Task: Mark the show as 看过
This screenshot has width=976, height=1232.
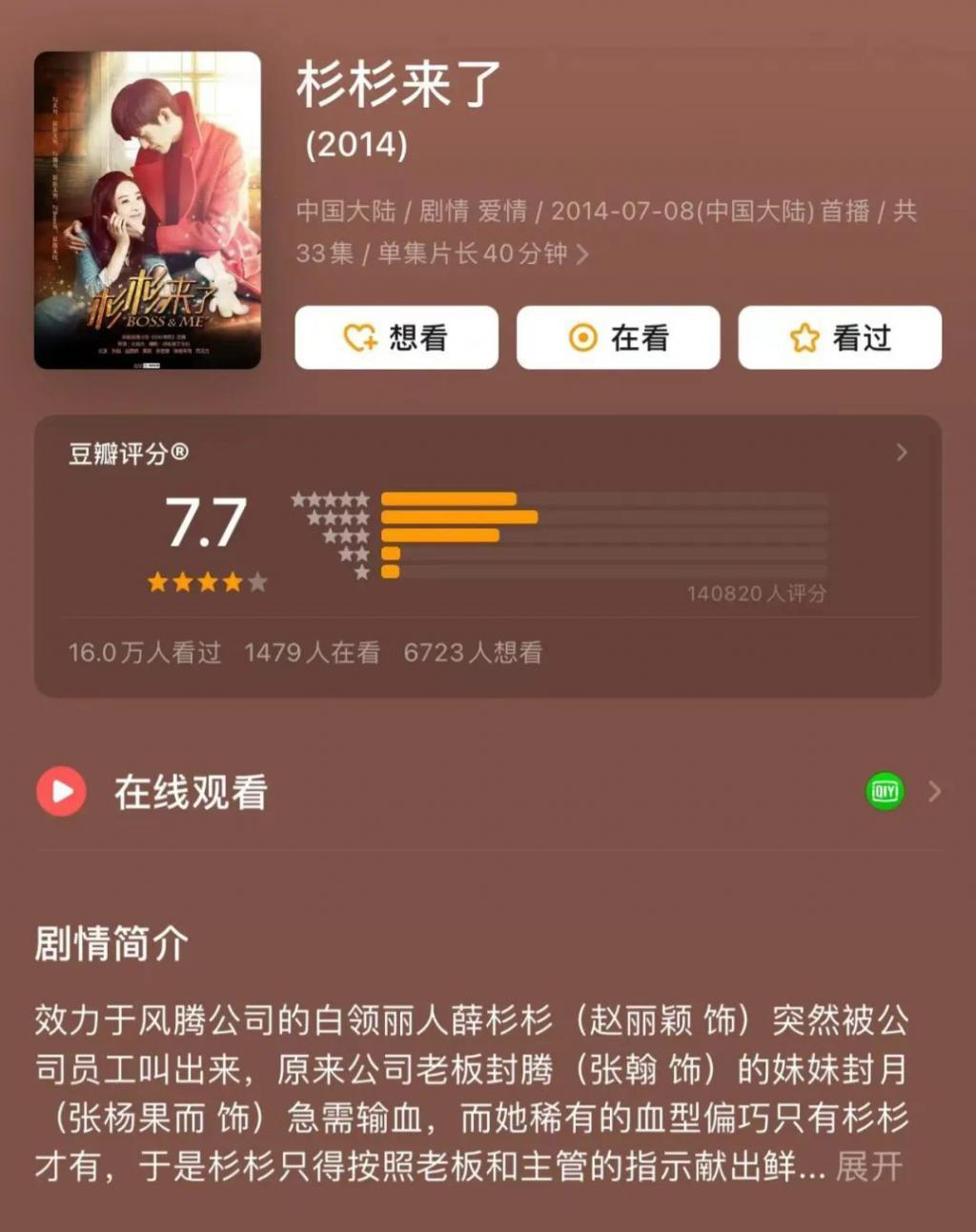Action: tap(838, 337)
